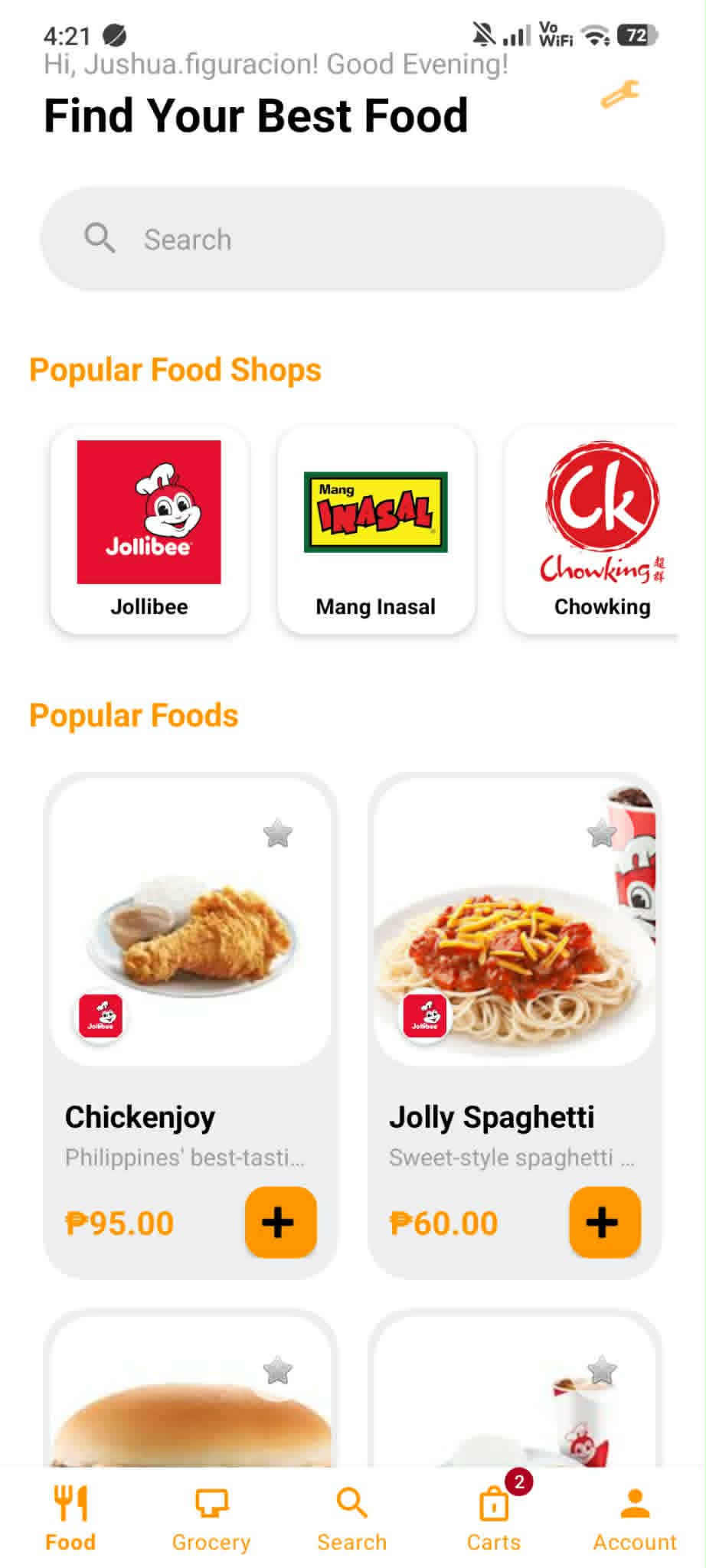View the Chickenjoy food card
The width and height of the screenshot is (706, 1568).
(x=190, y=1026)
